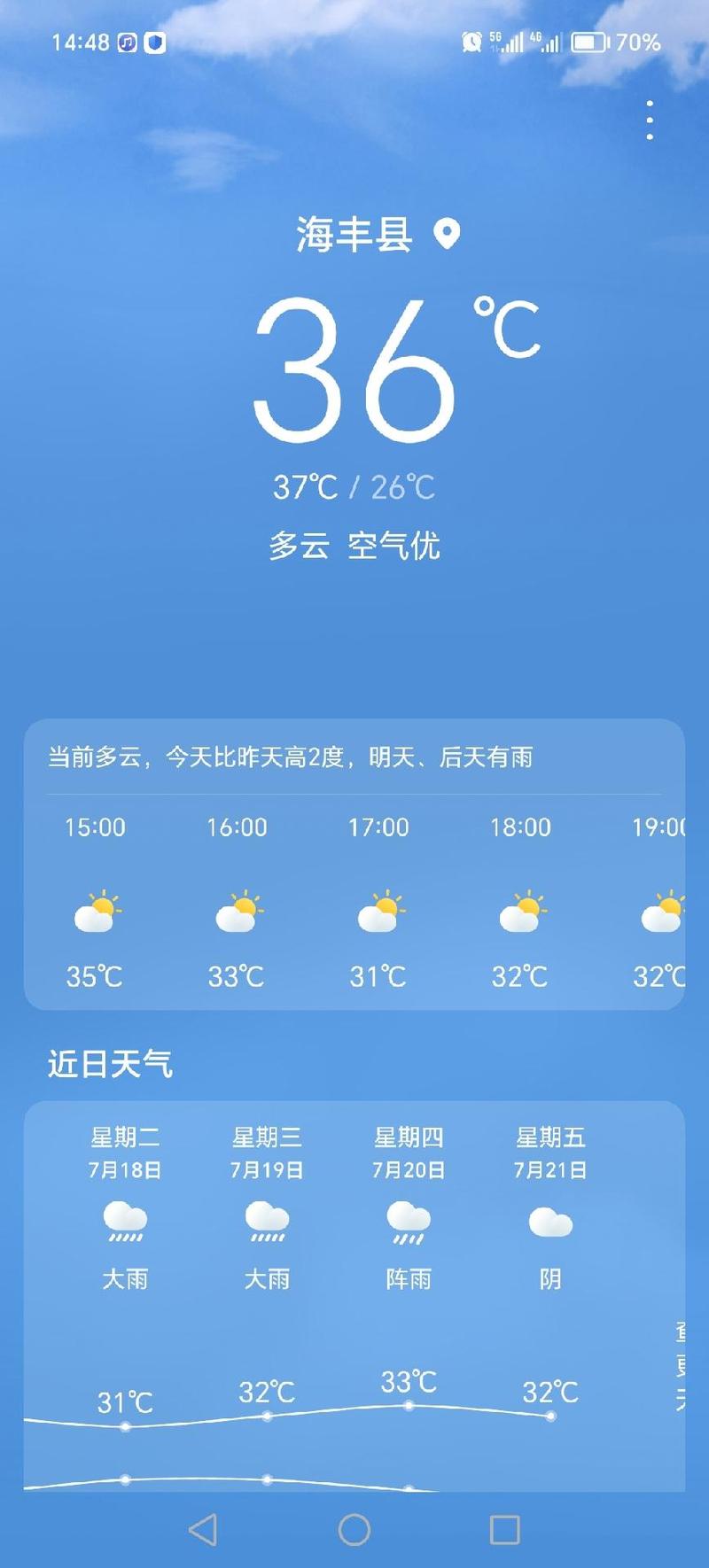Screen dimensions: 709x1568
Task: Tap the 阴 cloudy icon under 星期五
Action: pyautogui.click(x=550, y=1224)
